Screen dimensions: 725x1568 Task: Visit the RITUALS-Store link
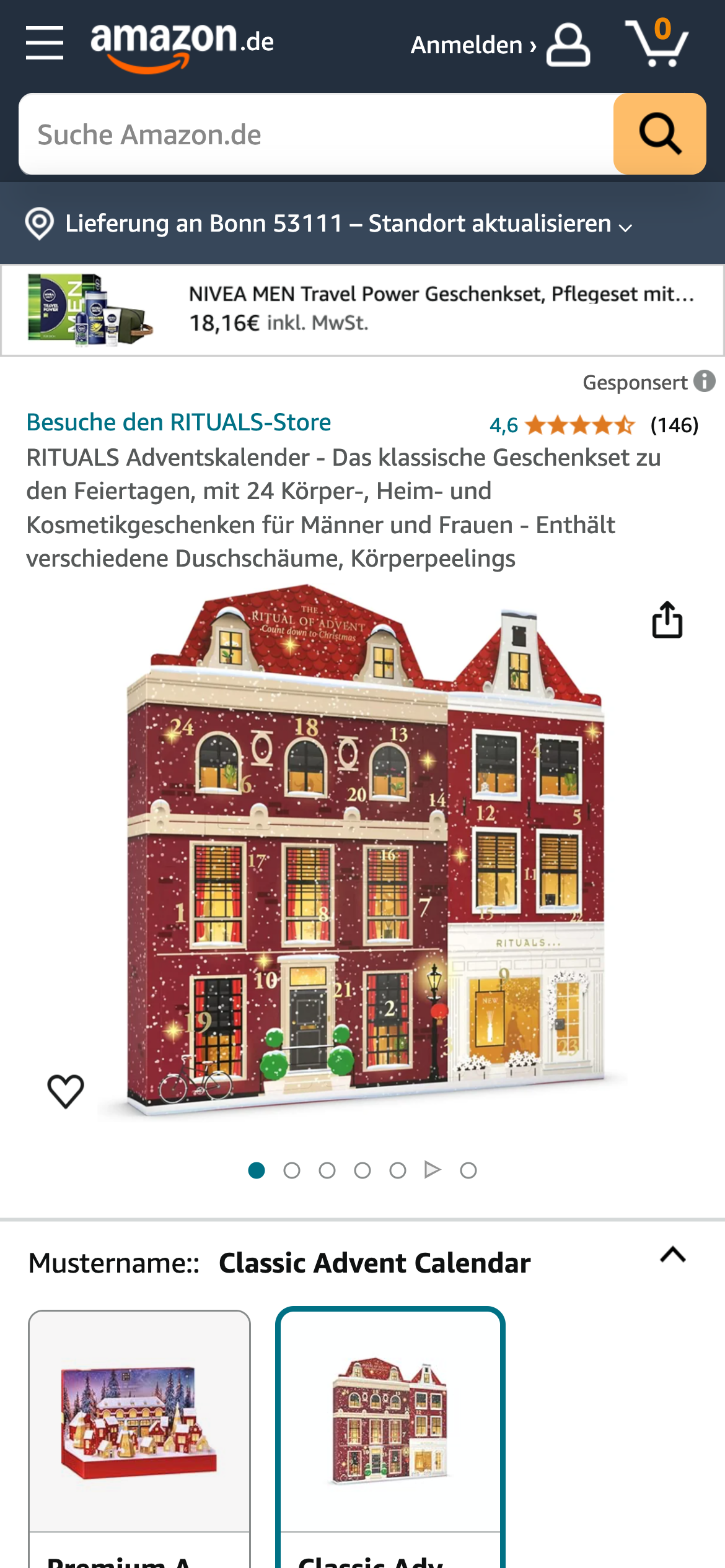tap(178, 422)
